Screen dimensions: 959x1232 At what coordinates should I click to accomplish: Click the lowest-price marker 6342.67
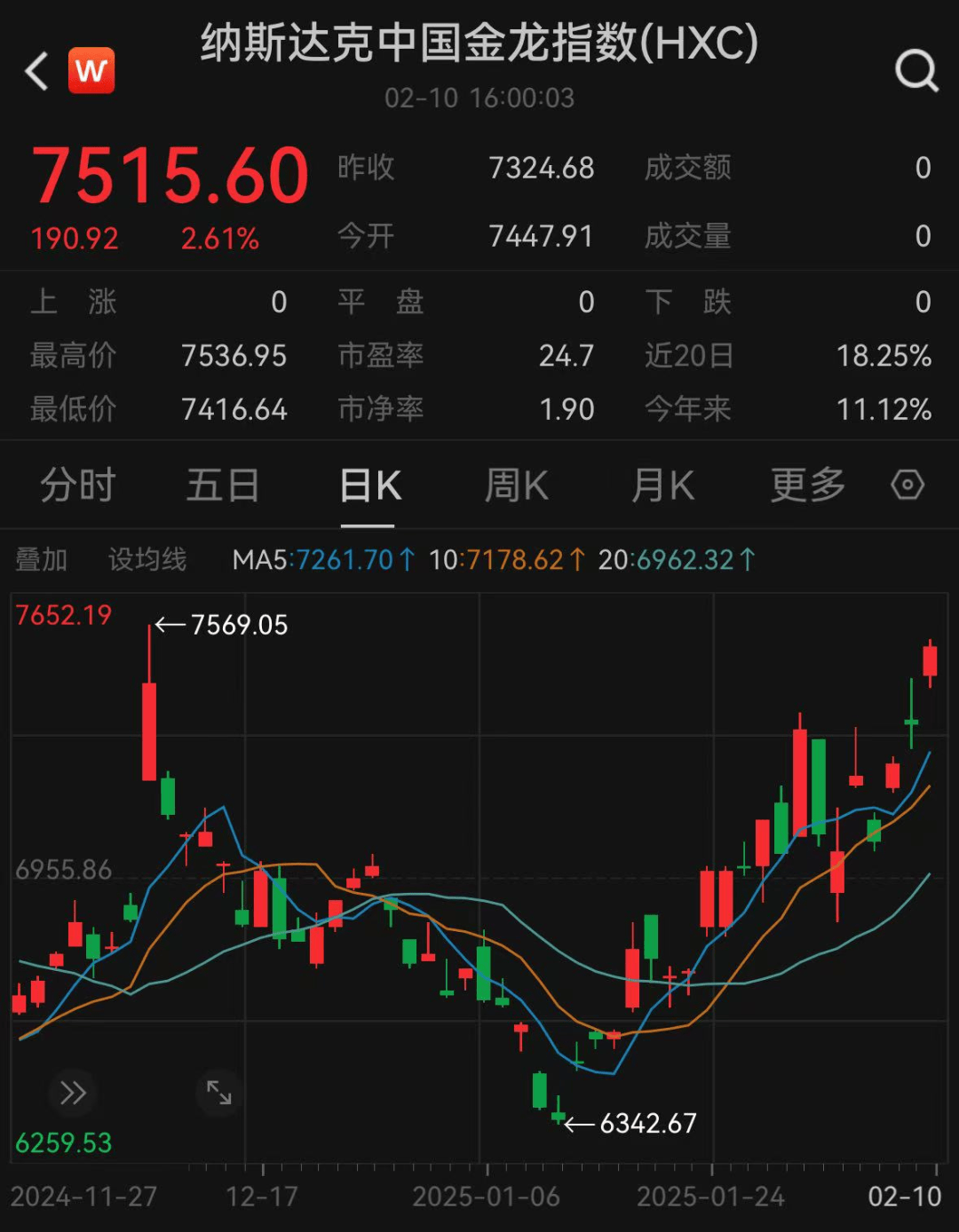(650, 1123)
